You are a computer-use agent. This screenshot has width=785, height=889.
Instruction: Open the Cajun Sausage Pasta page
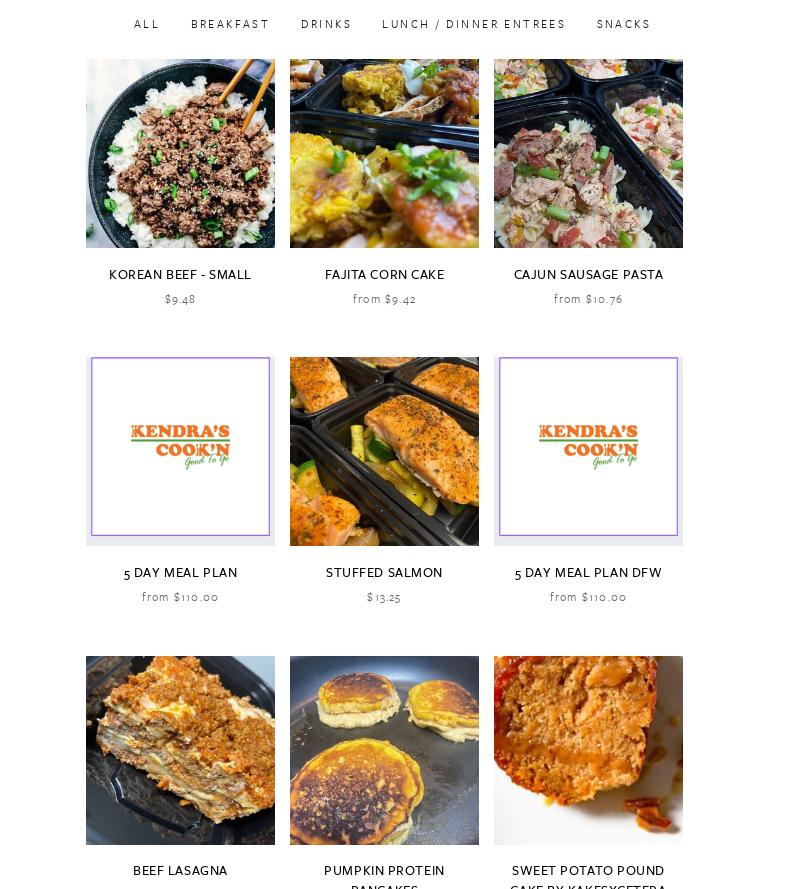coord(588,275)
